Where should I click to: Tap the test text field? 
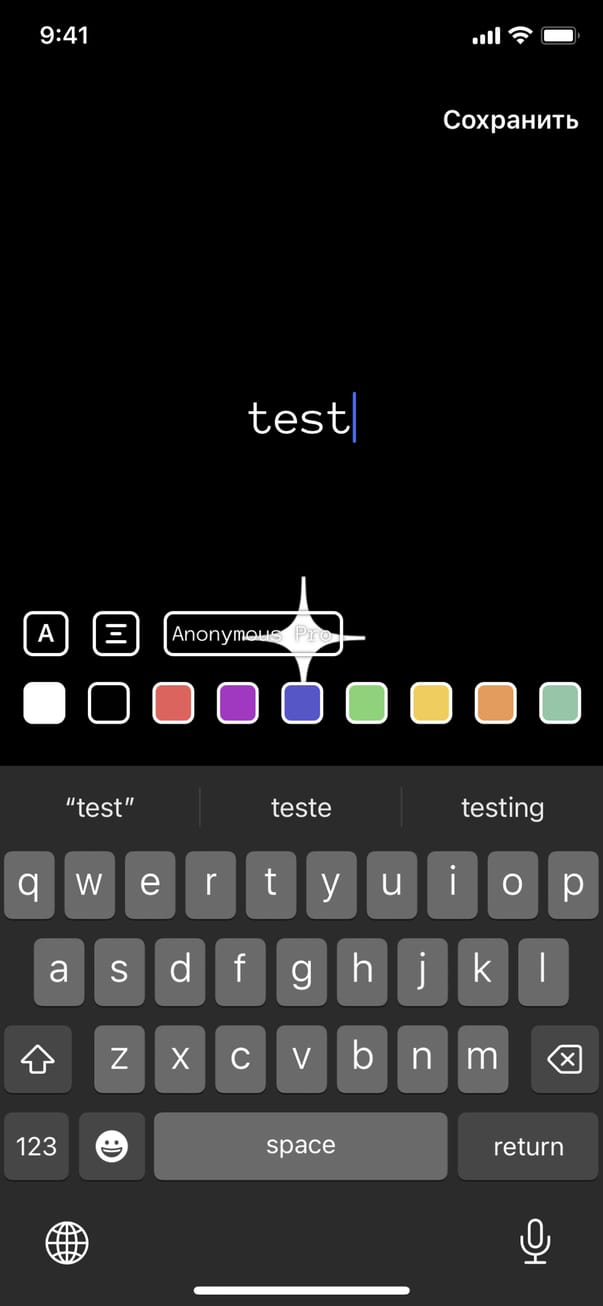point(300,417)
